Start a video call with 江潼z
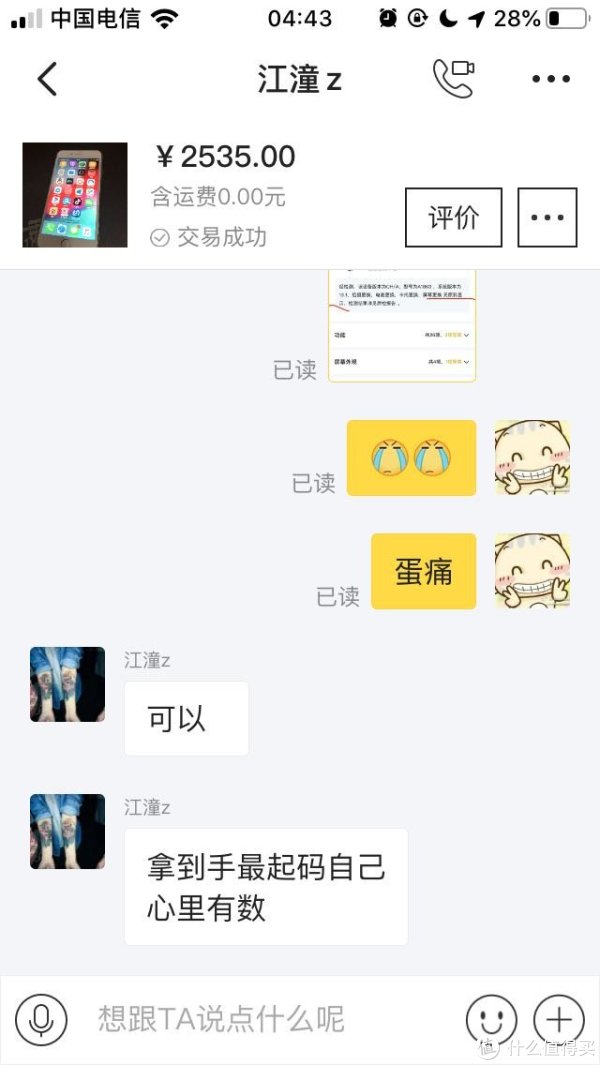The height and width of the screenshot is (1065, 600). click(x=452, y=78)
